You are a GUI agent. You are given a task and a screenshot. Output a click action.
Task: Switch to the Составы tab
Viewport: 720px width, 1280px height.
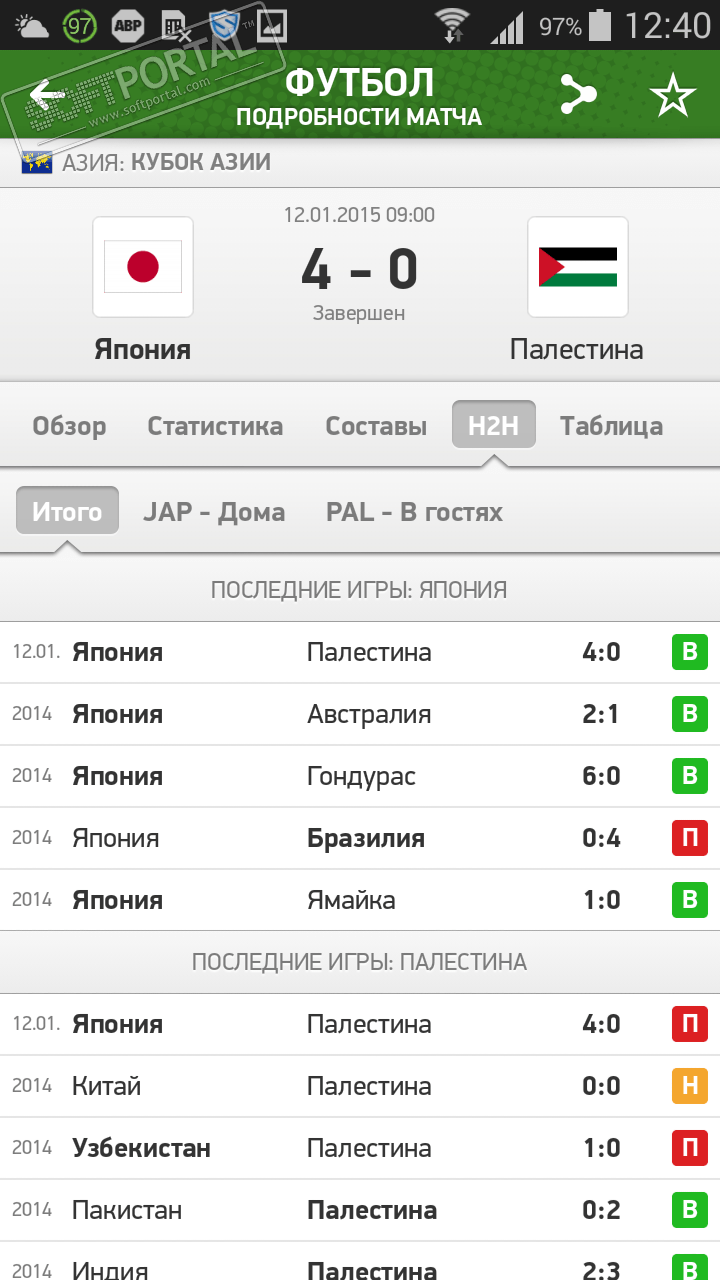[376, 426]
